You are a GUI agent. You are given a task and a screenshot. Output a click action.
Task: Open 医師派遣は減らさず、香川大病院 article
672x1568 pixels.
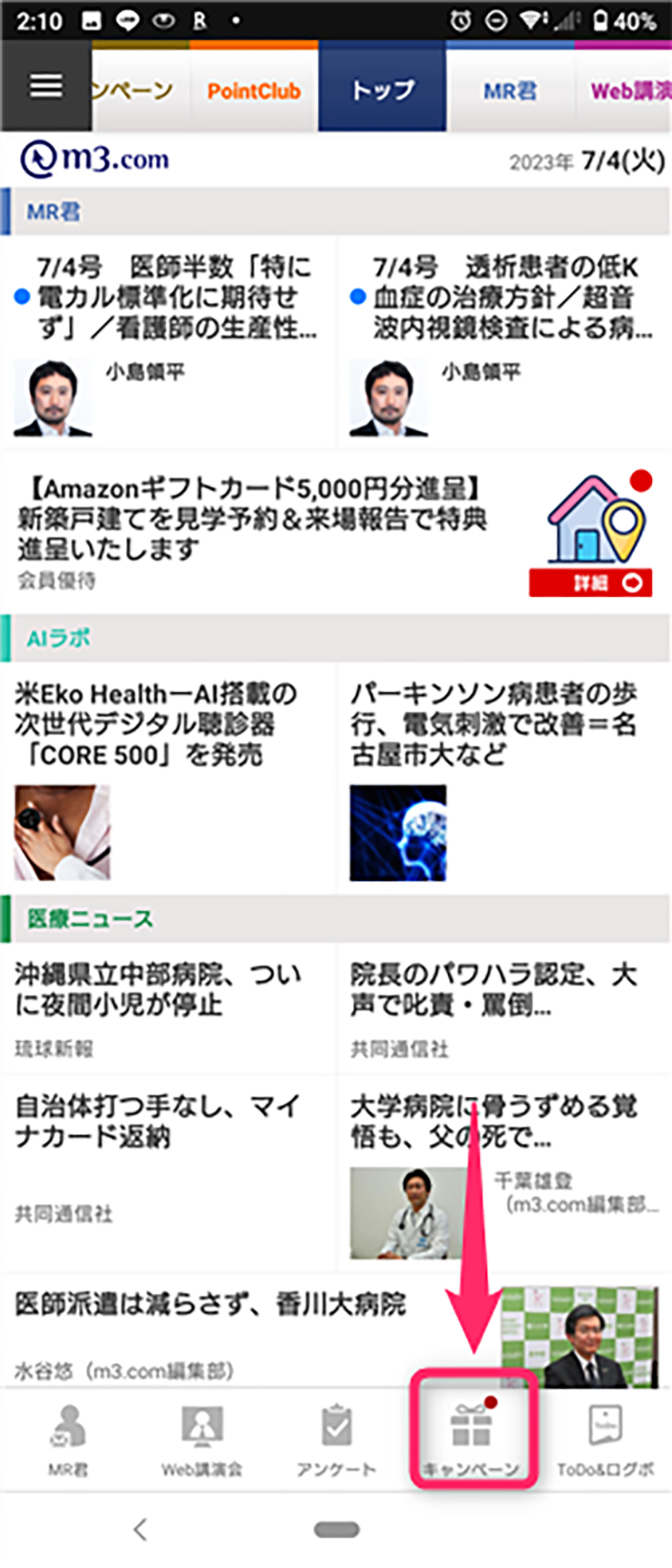coord(211,1305)
